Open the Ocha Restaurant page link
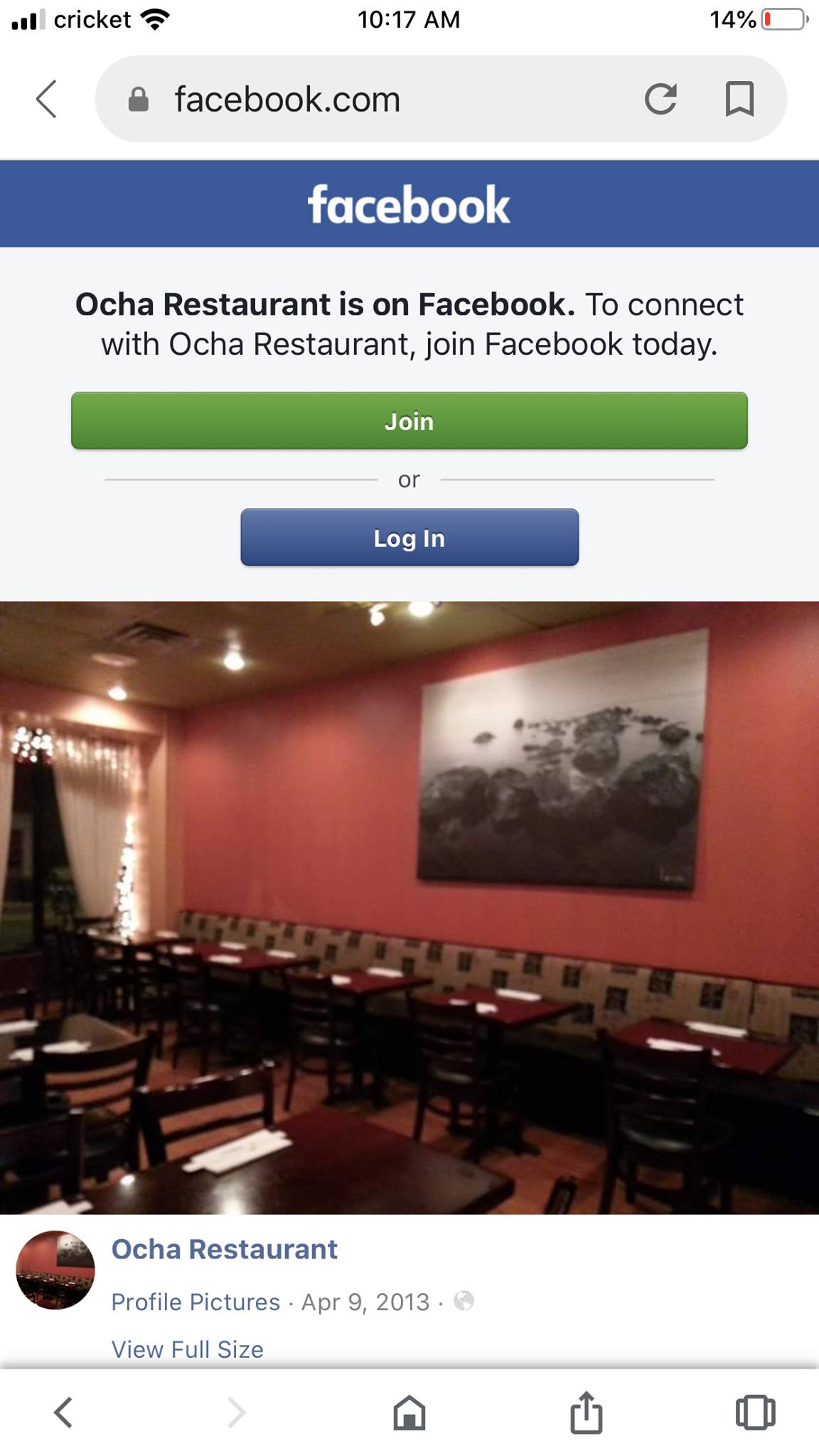 (x=224, y=1249)
